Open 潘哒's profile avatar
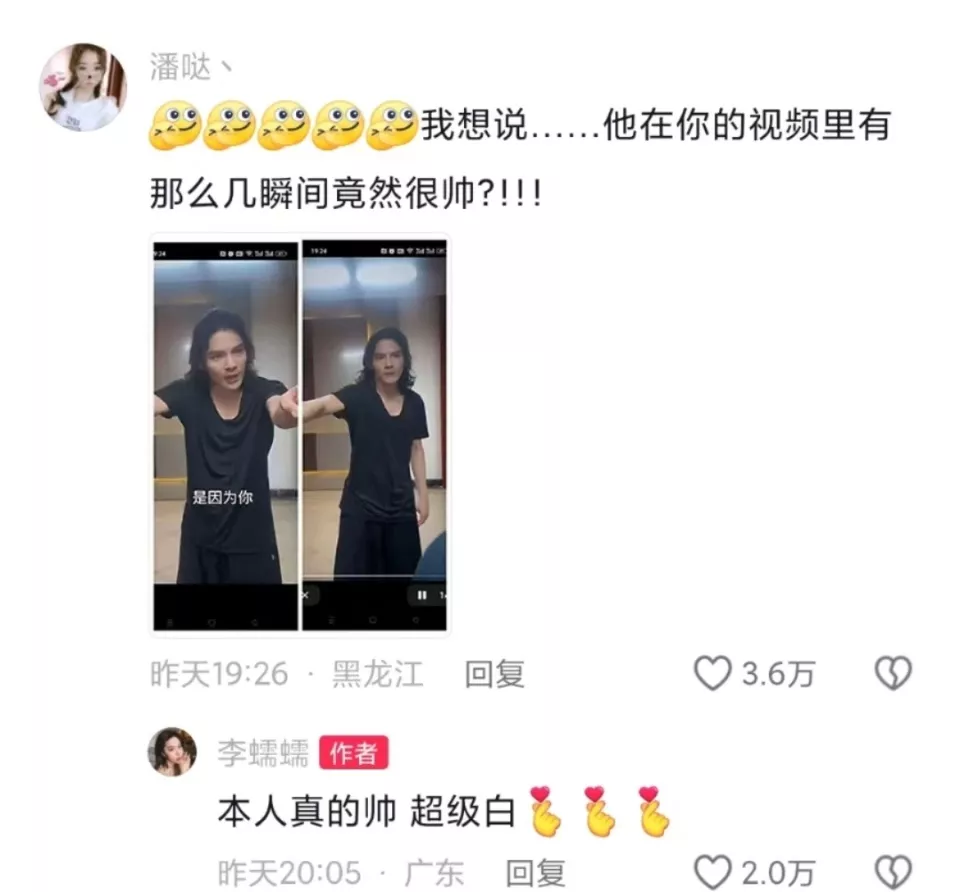The width and height of the screenshot is (960, 892). point(82,88)
